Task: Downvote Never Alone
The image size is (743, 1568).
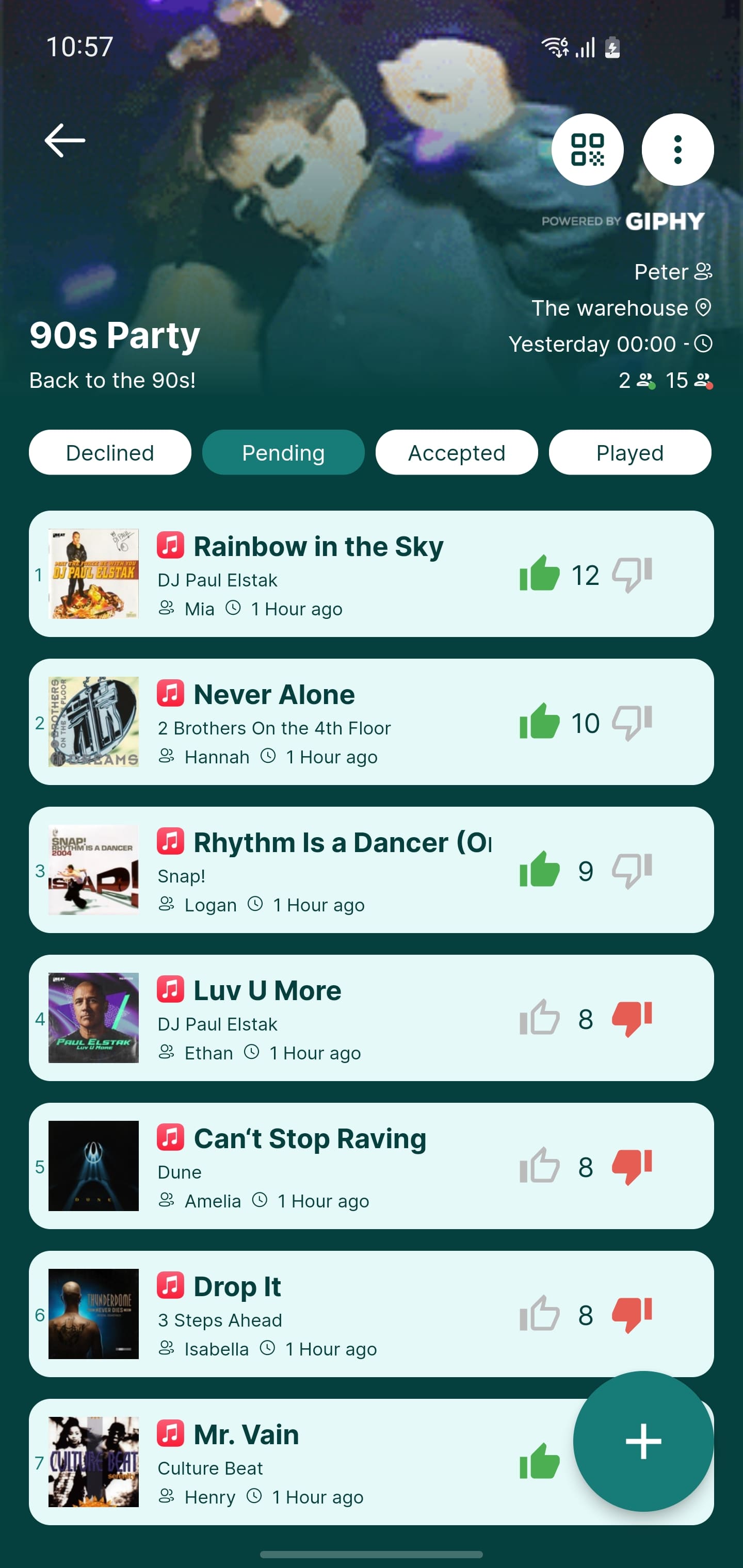Action: 632,722
